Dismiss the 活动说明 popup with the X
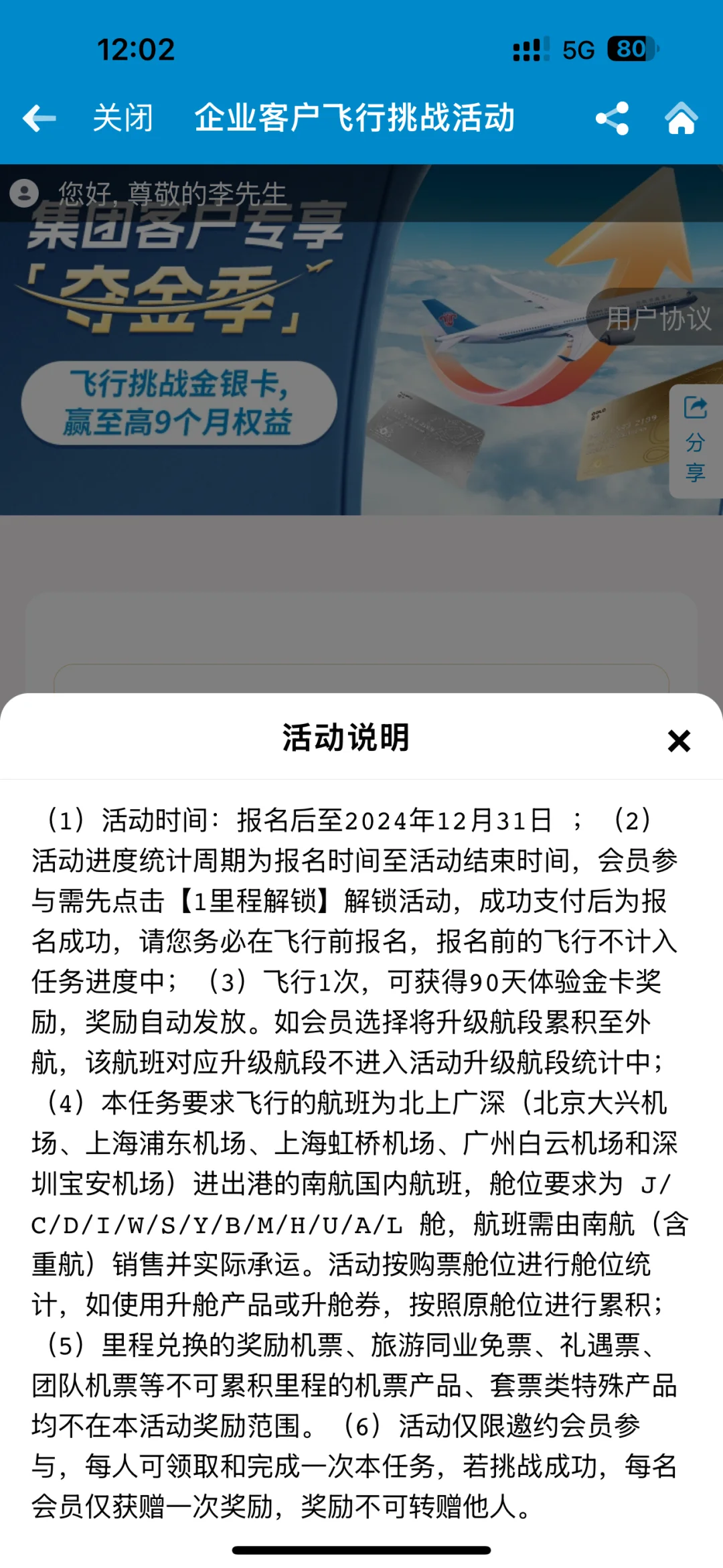The height and width of the screenshot is (1568, 723). (679, 741)
